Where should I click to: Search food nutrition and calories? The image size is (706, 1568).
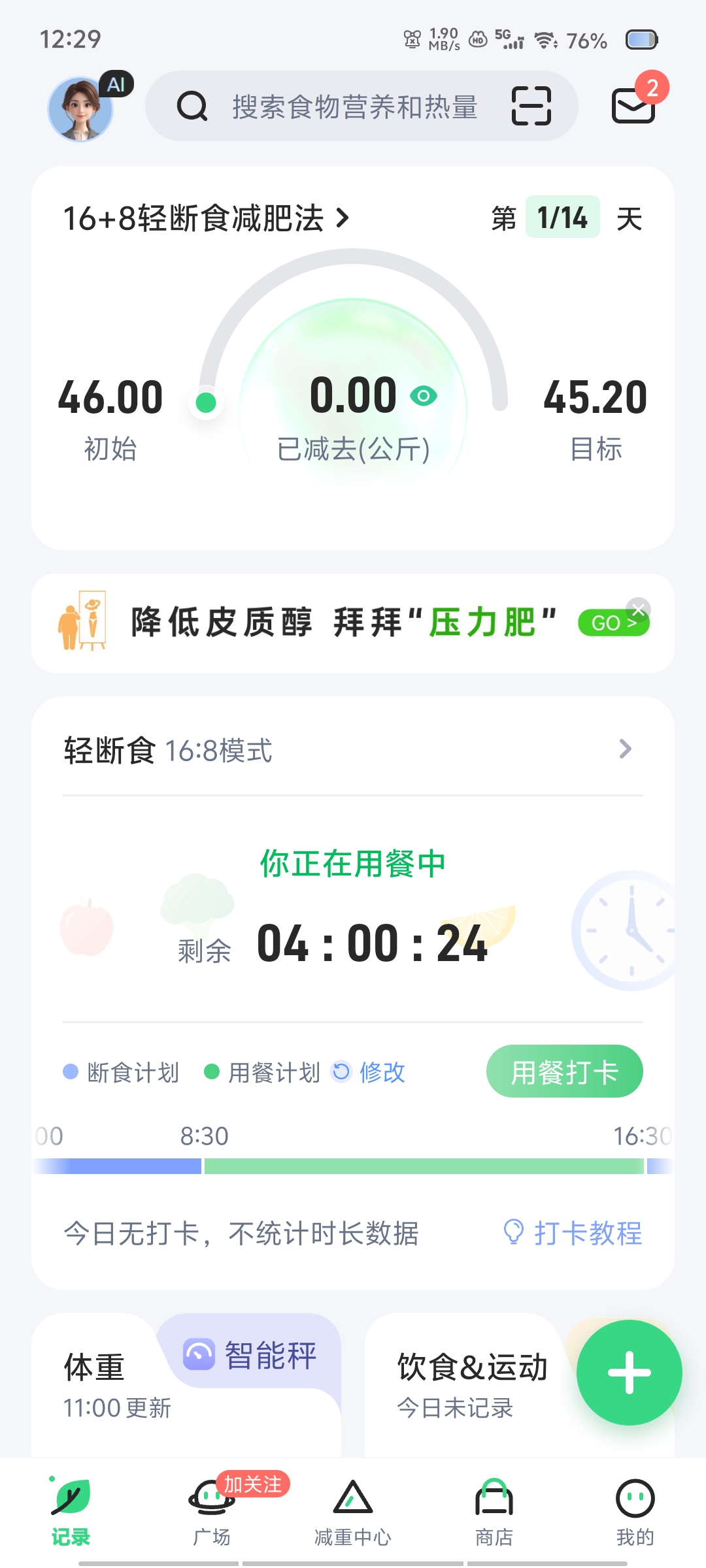(354, 106)
